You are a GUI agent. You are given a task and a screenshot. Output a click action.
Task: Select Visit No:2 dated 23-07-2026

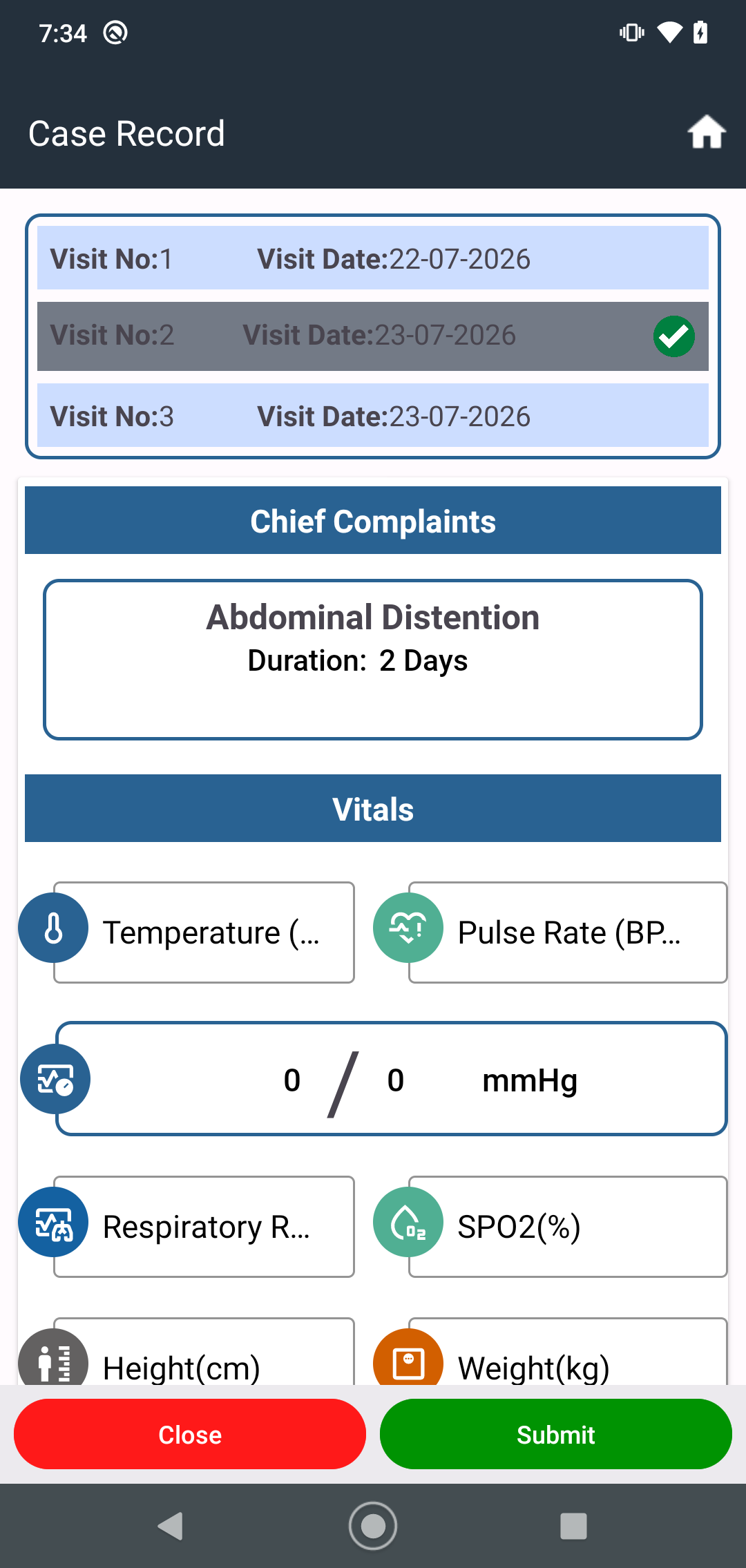(373, 336)
